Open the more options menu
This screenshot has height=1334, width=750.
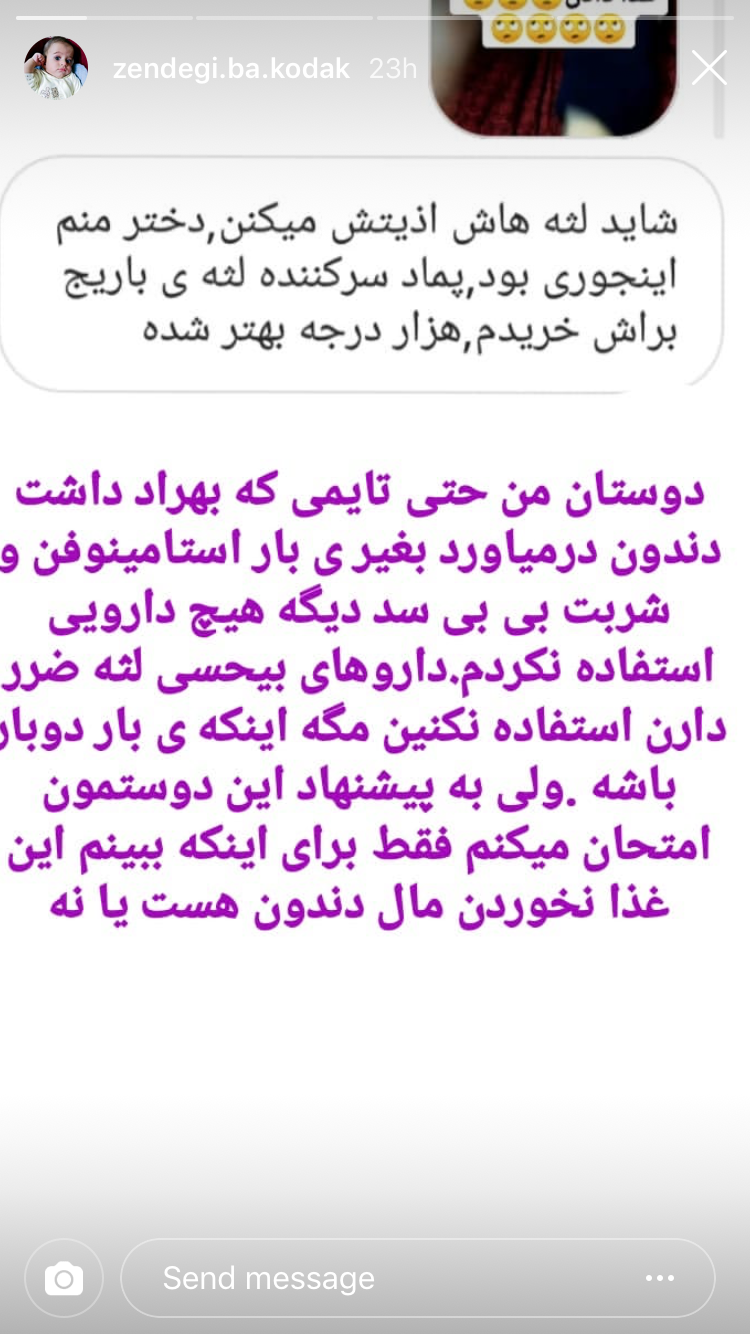tap(660, 1278)
